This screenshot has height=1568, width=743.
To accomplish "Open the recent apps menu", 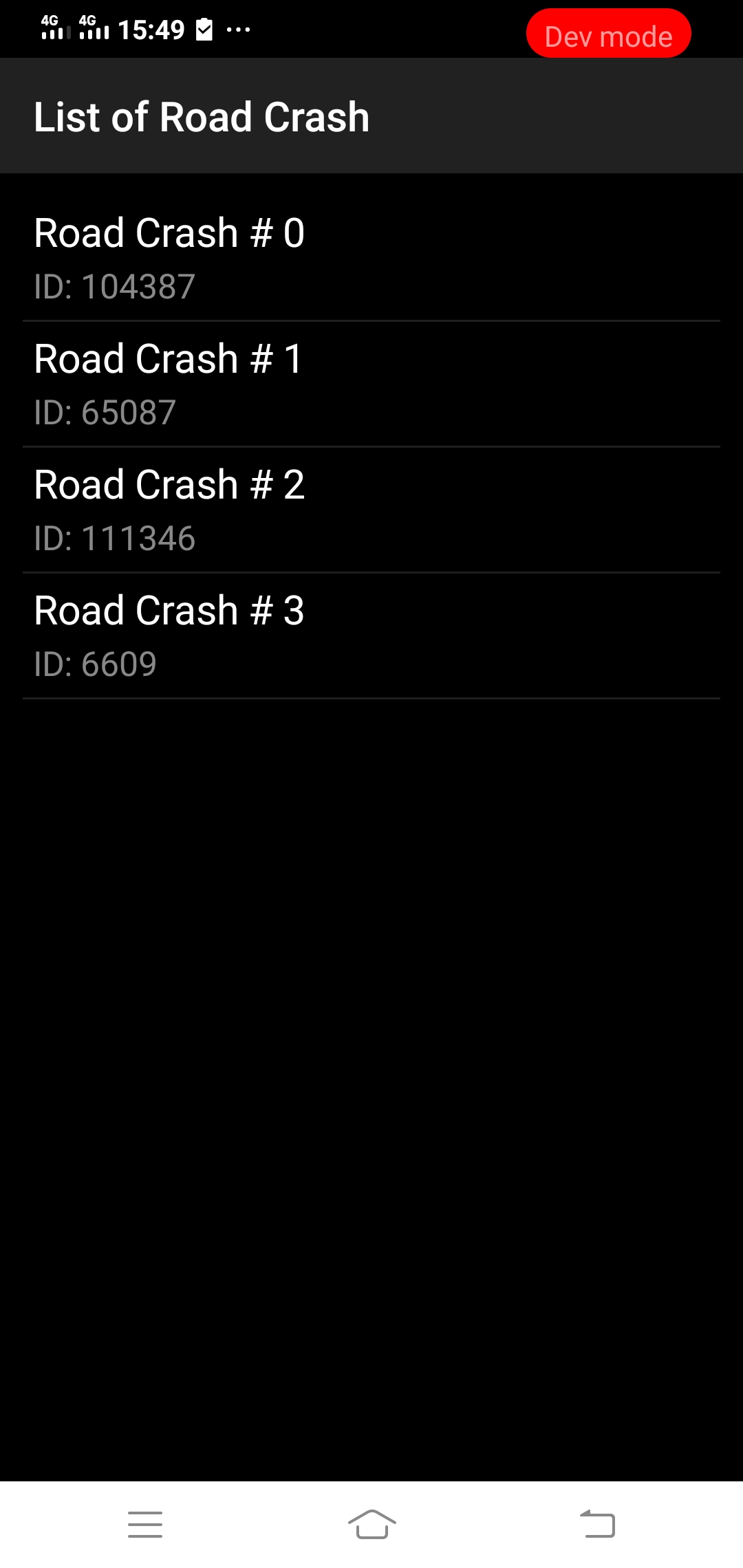I will 145,1524.
